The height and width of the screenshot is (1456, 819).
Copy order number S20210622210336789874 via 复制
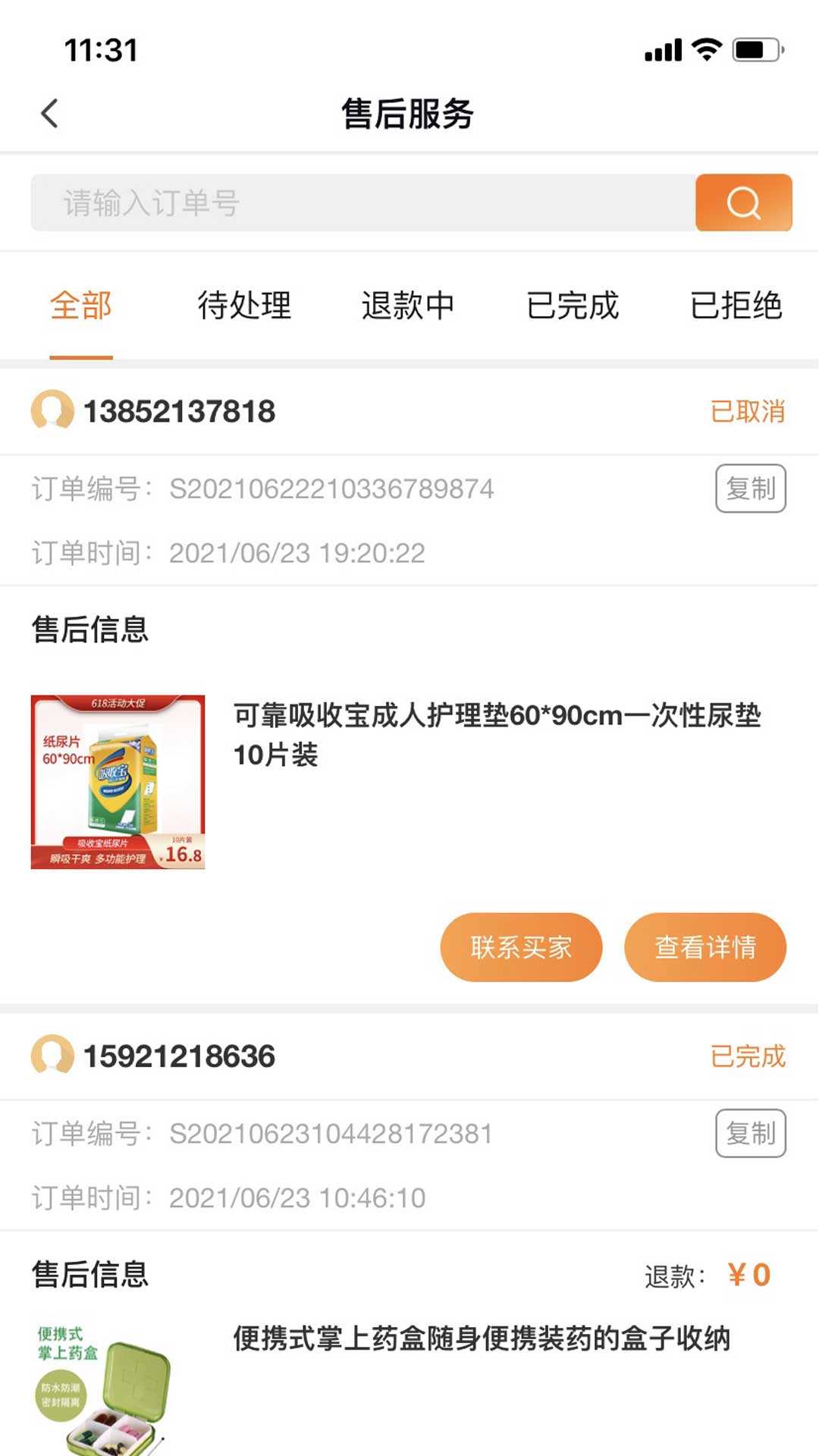click(x=751, y=489)
